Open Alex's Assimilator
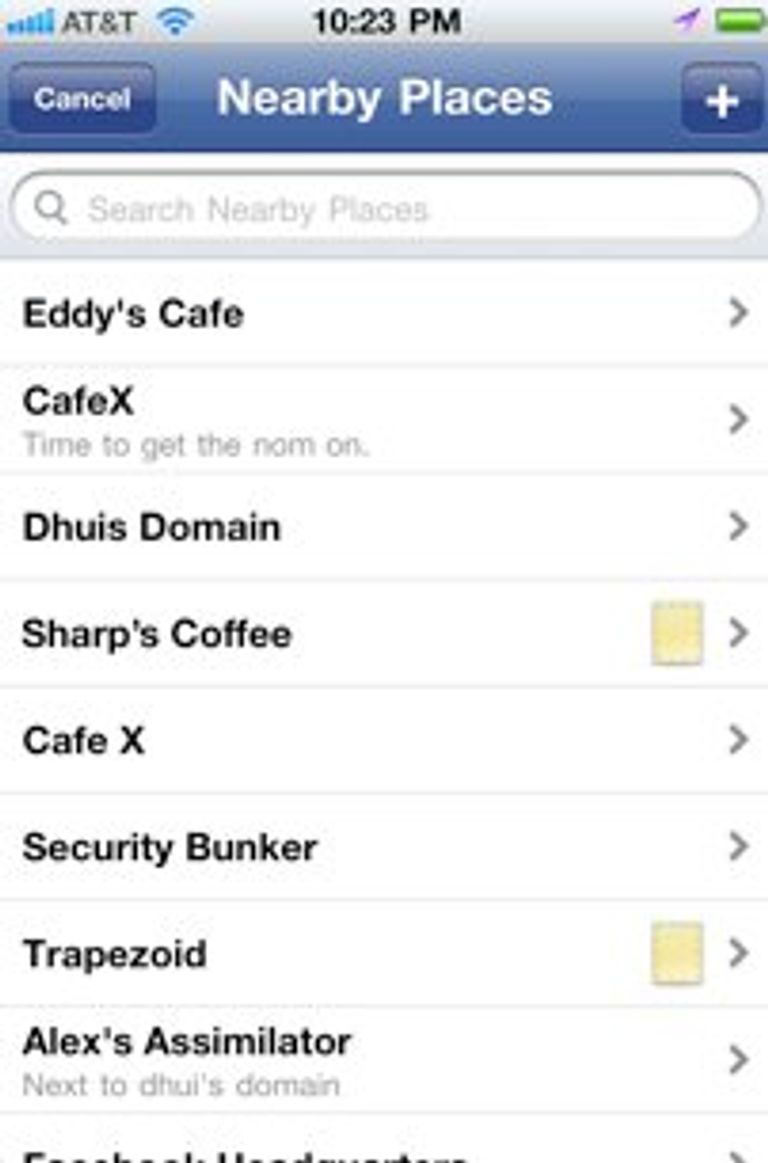 tap(384, 1059)
